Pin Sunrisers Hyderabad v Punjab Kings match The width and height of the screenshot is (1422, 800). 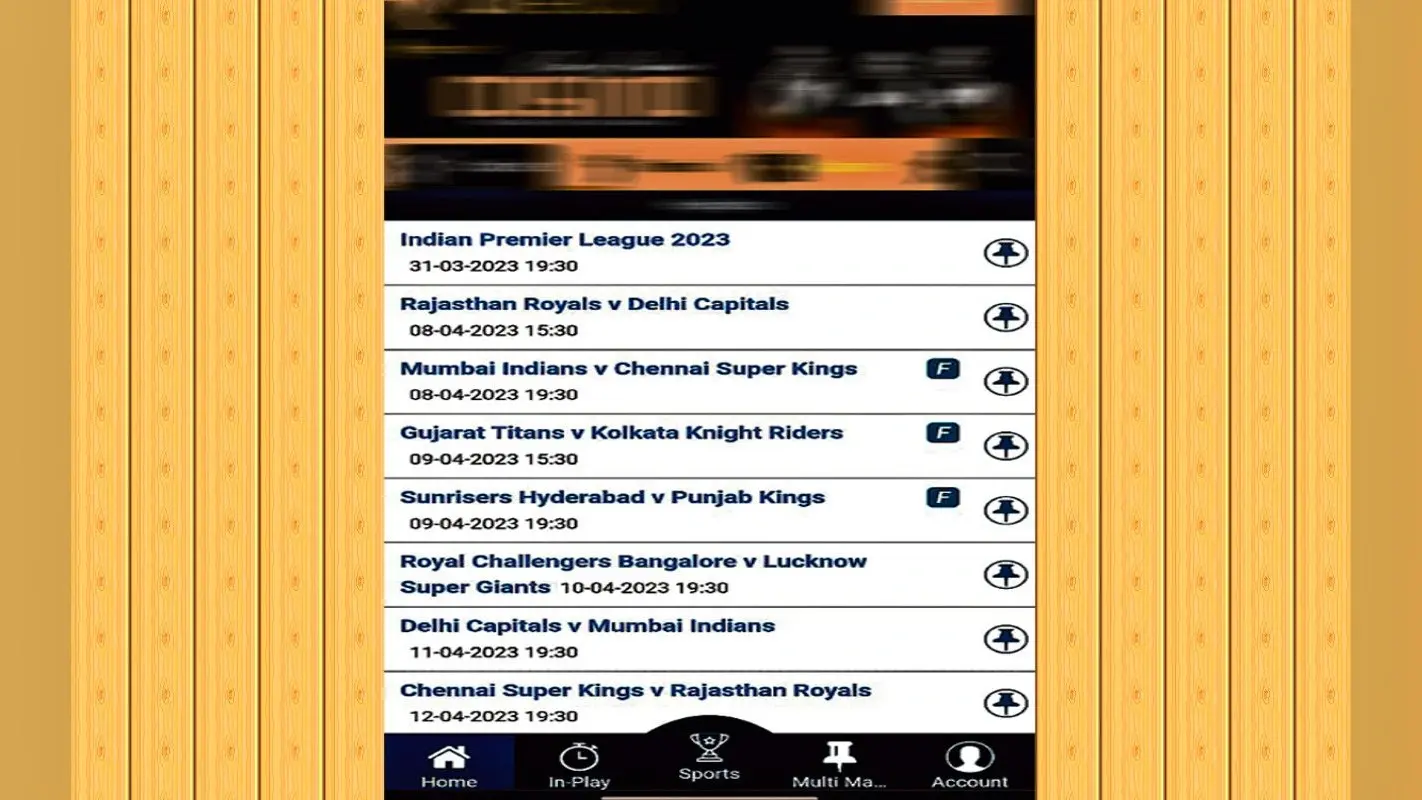[x=1006, y=510]
